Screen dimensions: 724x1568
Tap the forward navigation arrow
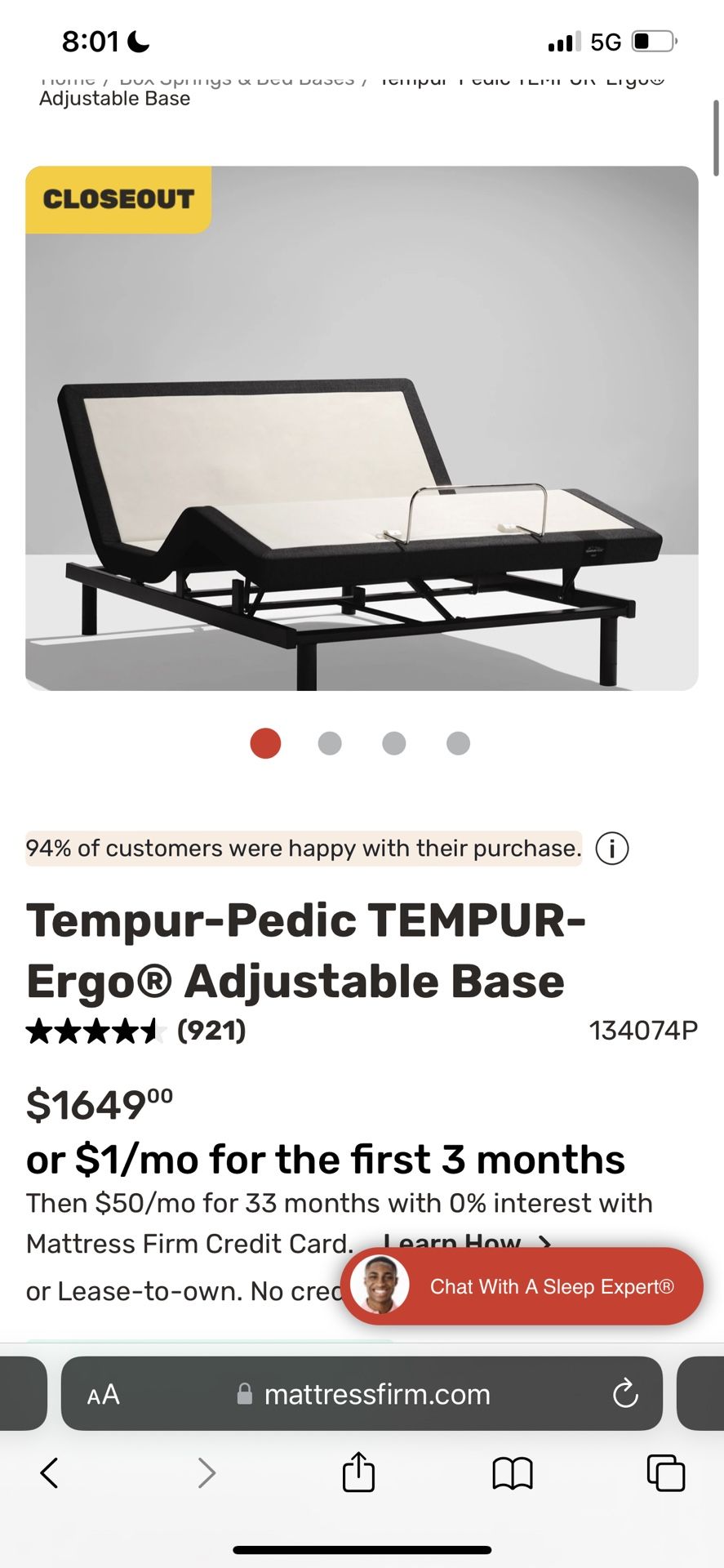tap(206, 1474)
